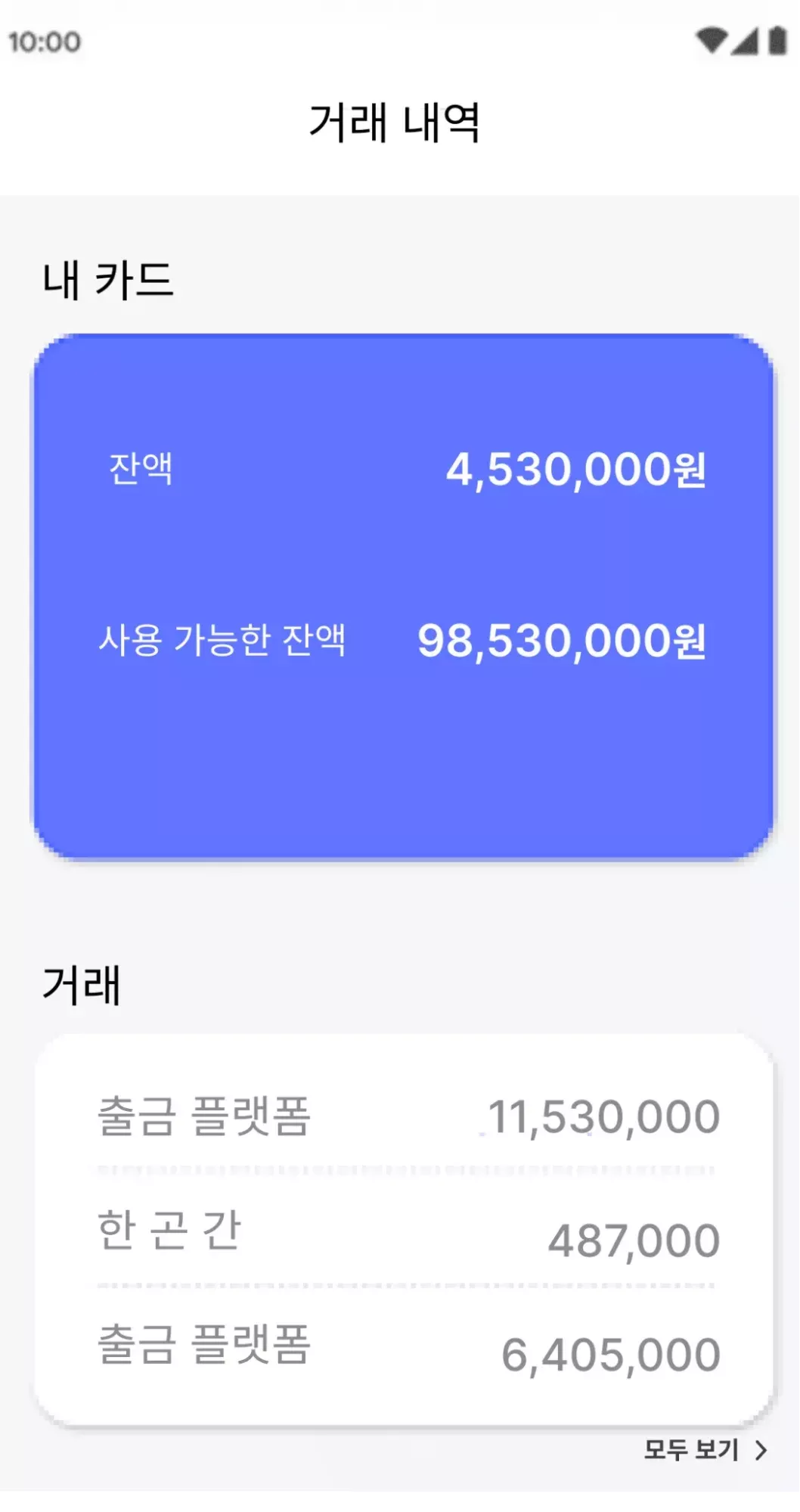The width and height of the screenshot is (800, 1512).
Task: Tap the 모두 보기 link
Action: [x=704, y=1450]
